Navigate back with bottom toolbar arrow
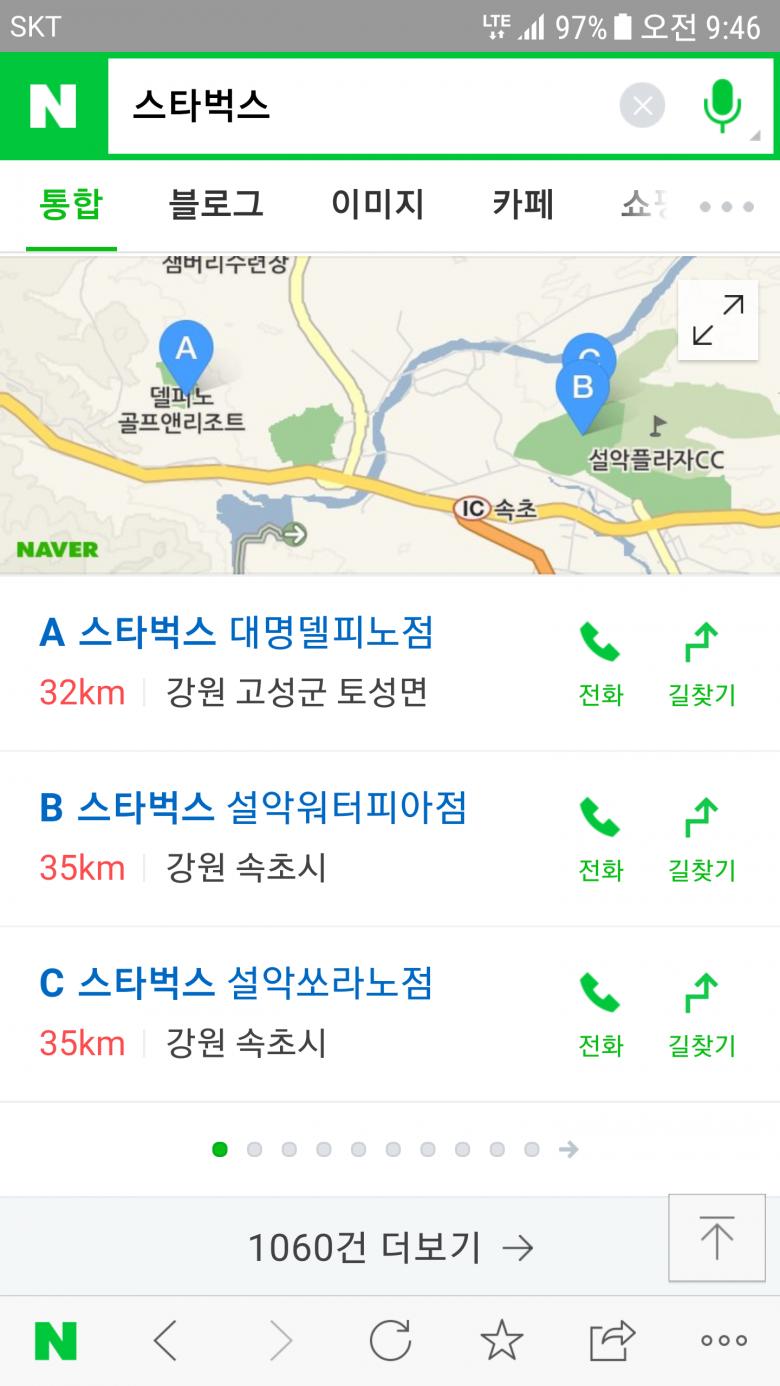 click(x=166, y=1341)
